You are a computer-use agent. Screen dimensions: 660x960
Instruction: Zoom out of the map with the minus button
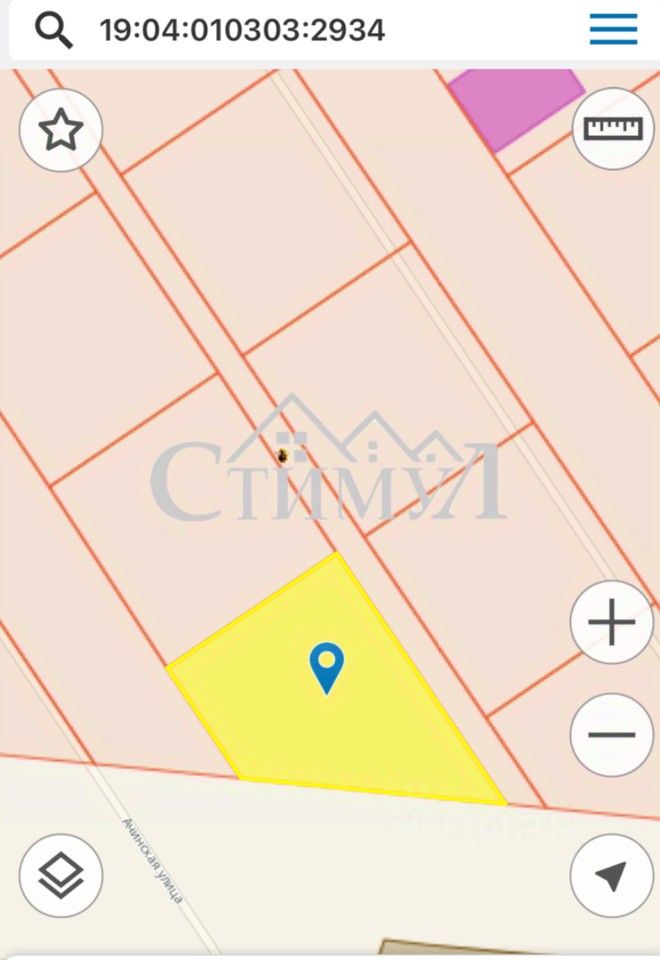click(611, 735)
